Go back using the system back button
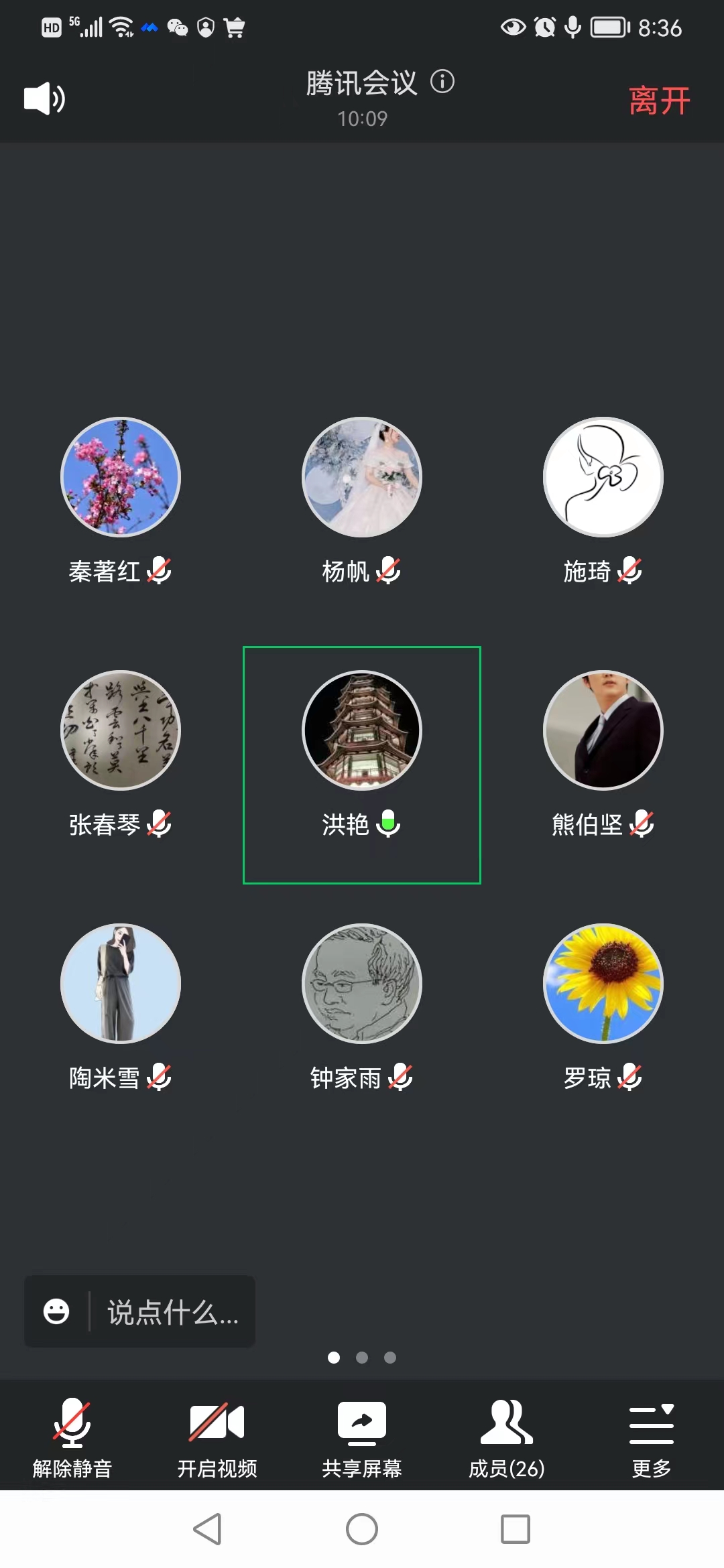This screenshot has width=724, height=1568. point(208,1529)
